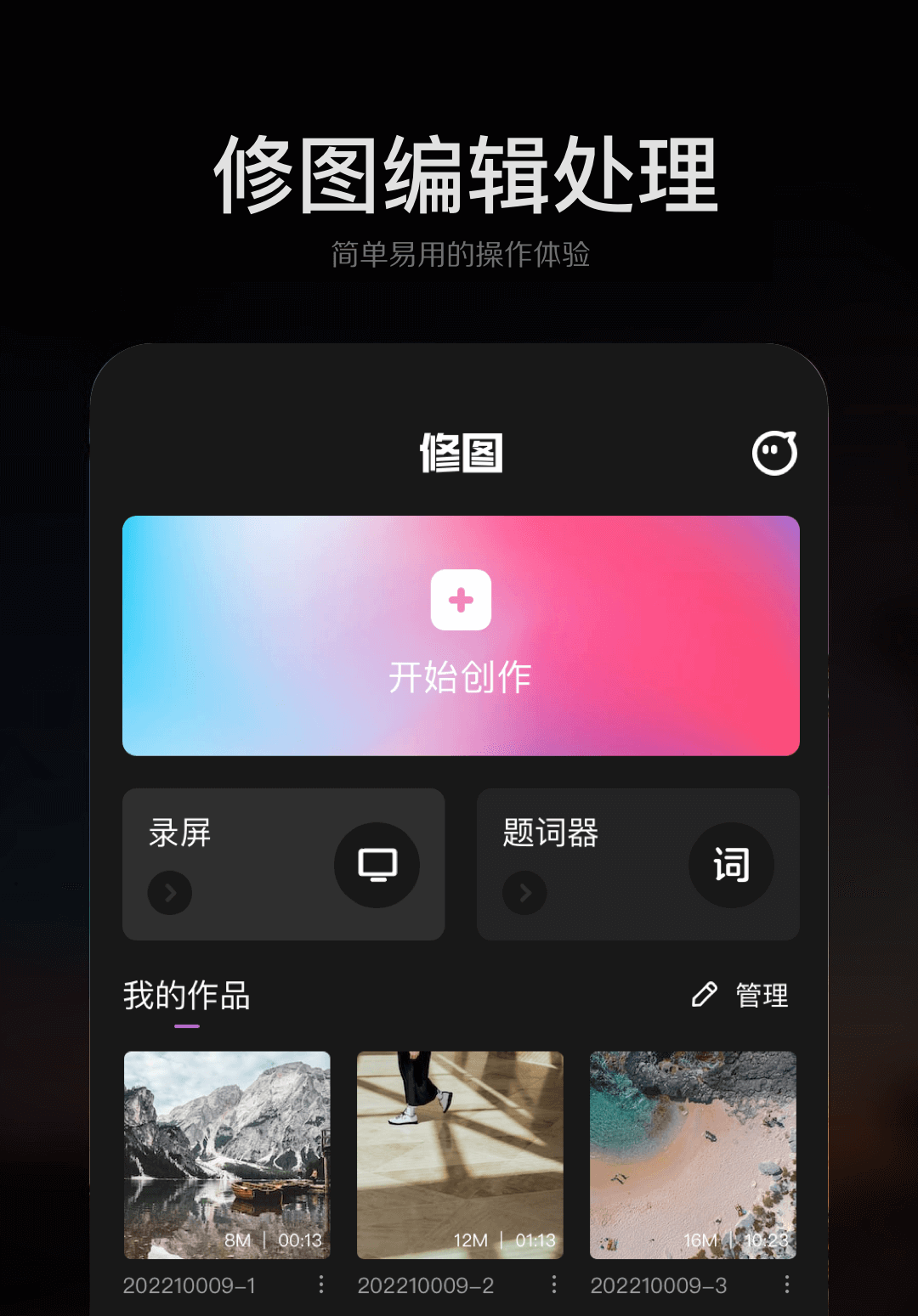The height and width of the screenshot is (1316, 918).
Task: Click the 修图 app title
Action: point(460,455)
